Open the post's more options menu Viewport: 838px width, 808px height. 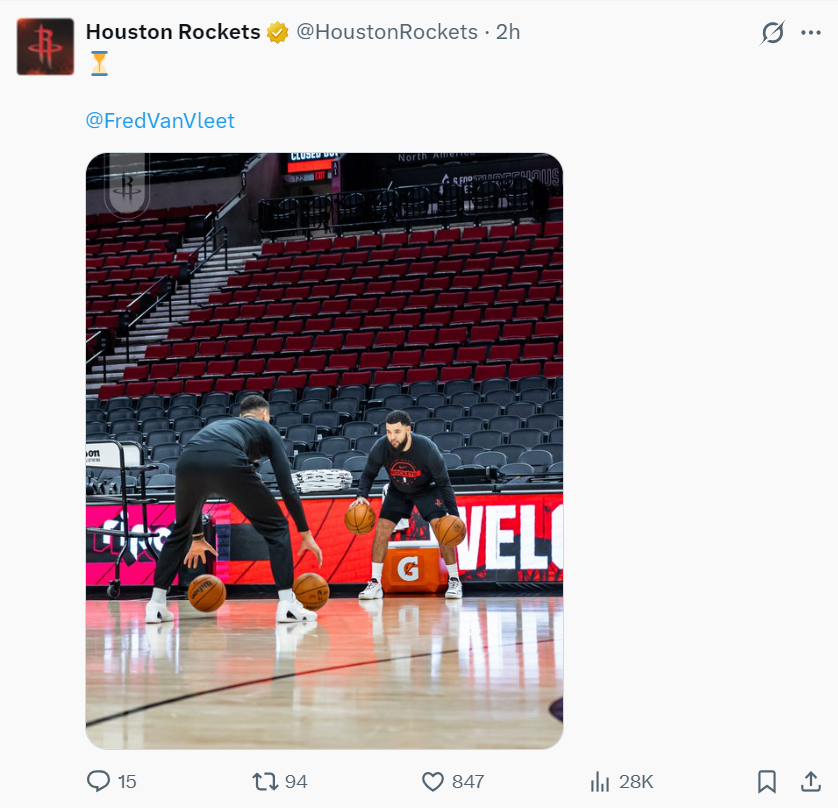(x=811, y=33)
